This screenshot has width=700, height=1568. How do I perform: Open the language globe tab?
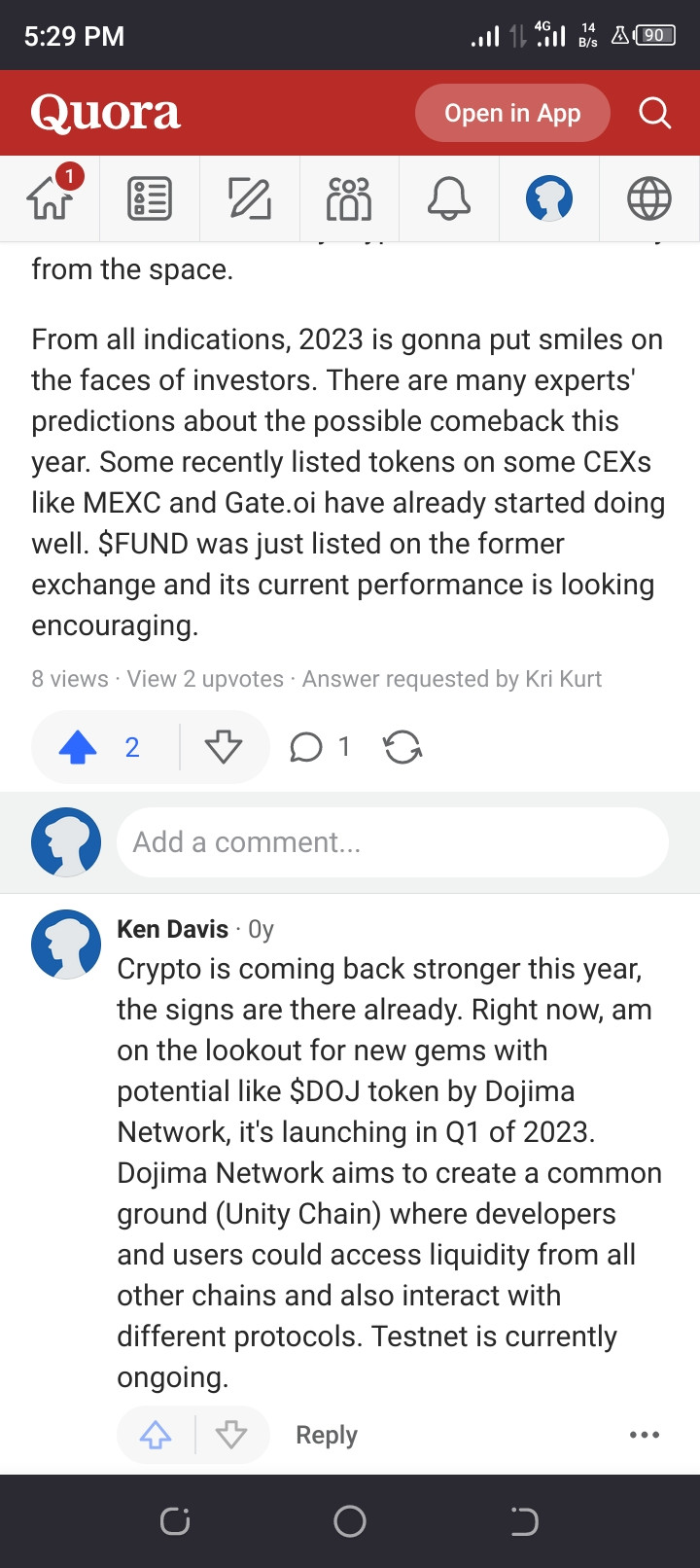(648, 198)
